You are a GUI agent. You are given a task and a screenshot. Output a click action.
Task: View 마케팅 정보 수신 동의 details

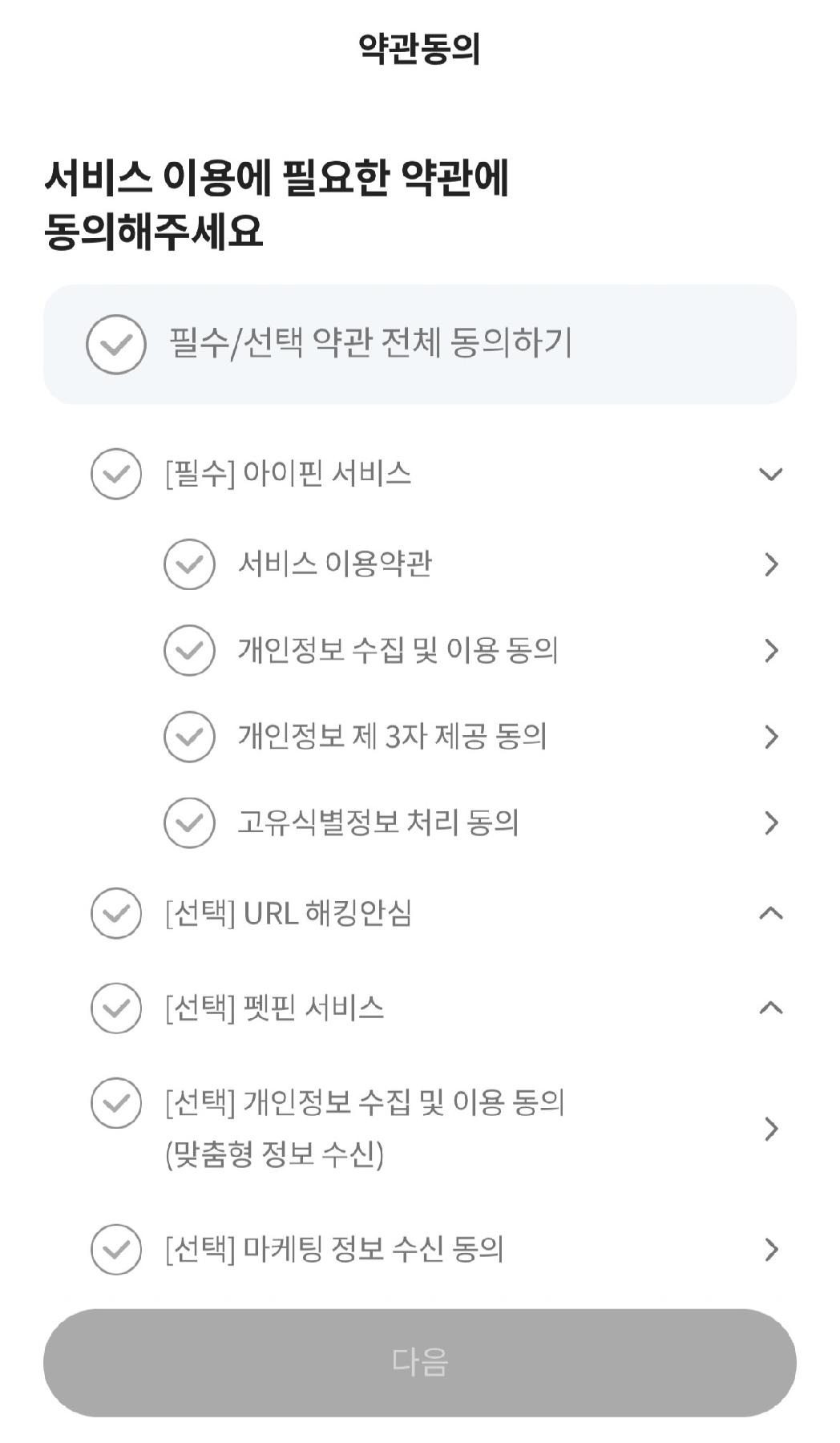click(x=771, y=1249)
